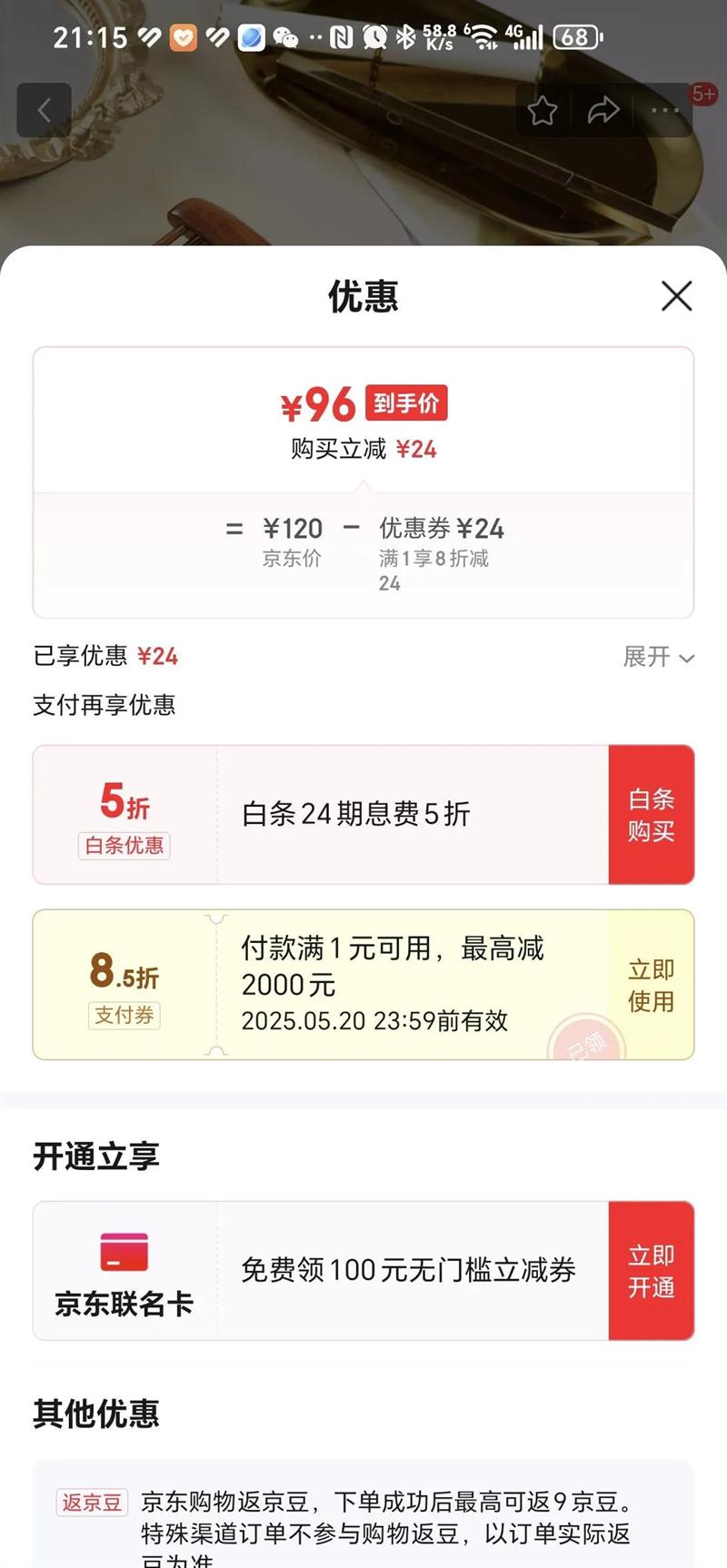This screenshot has height=1568, width=727.
Task: Share this product
Action: point(603,111)
